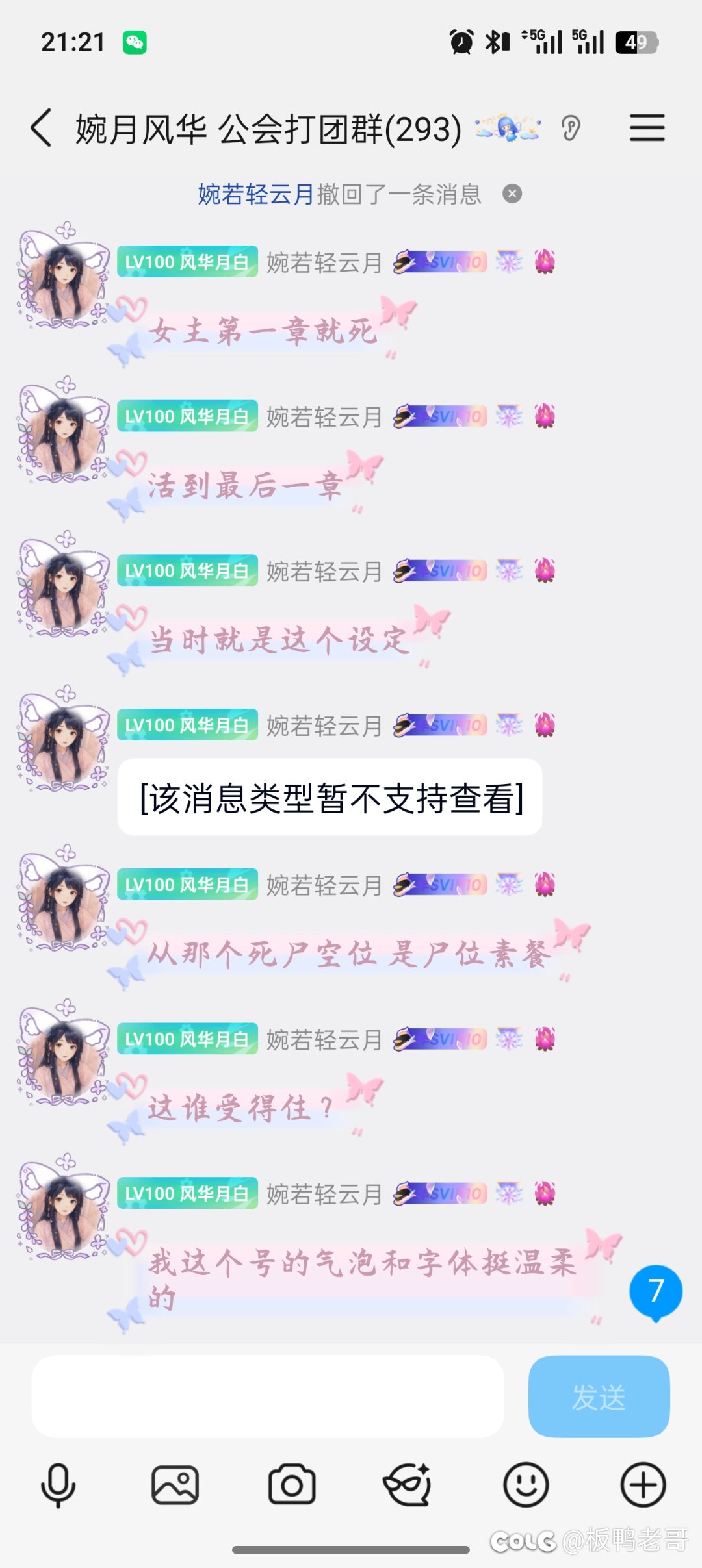Go back from the group chat

point(42,128)
